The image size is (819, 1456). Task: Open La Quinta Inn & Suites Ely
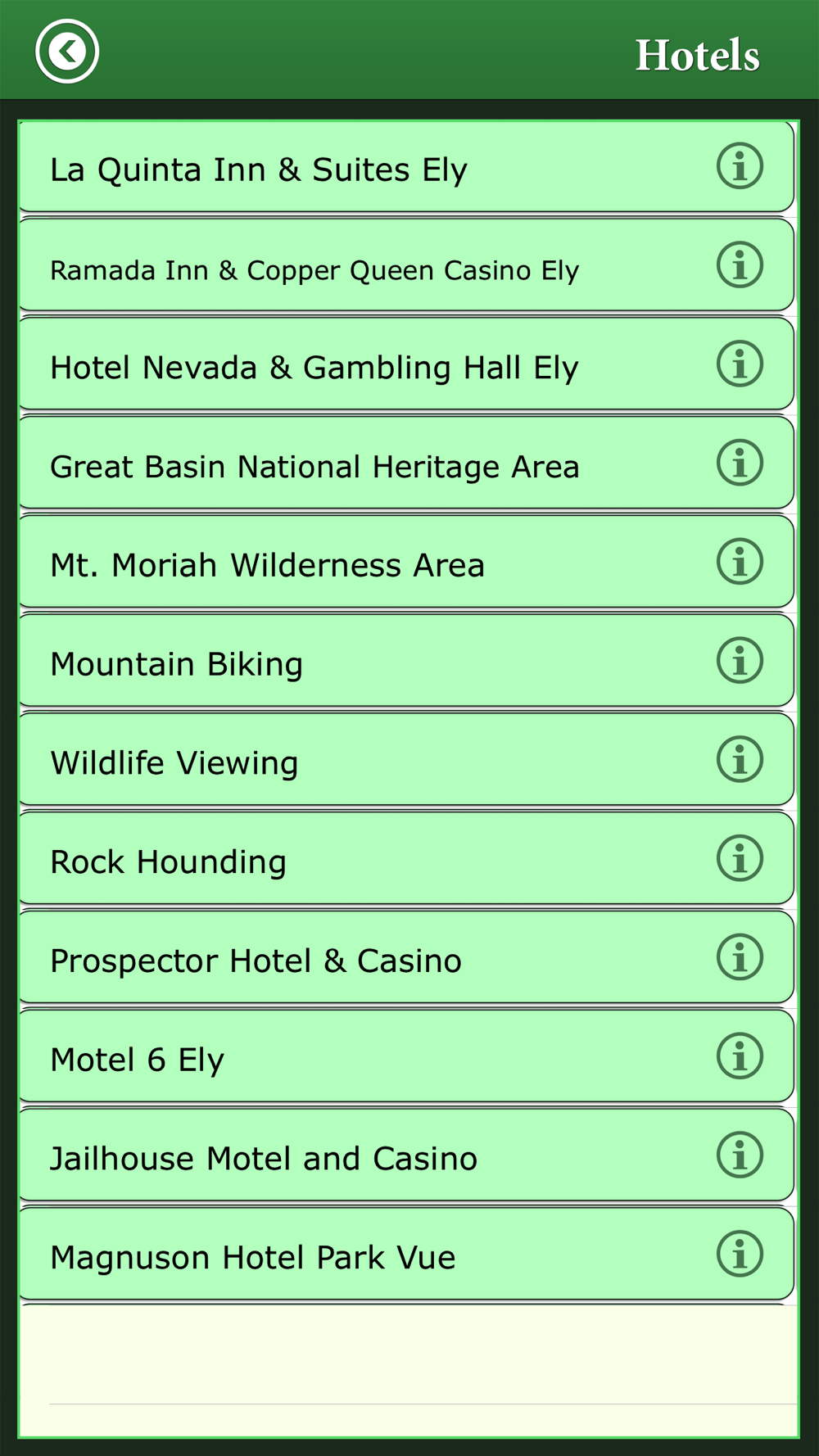pyautogui.click(x=406, y=167)
